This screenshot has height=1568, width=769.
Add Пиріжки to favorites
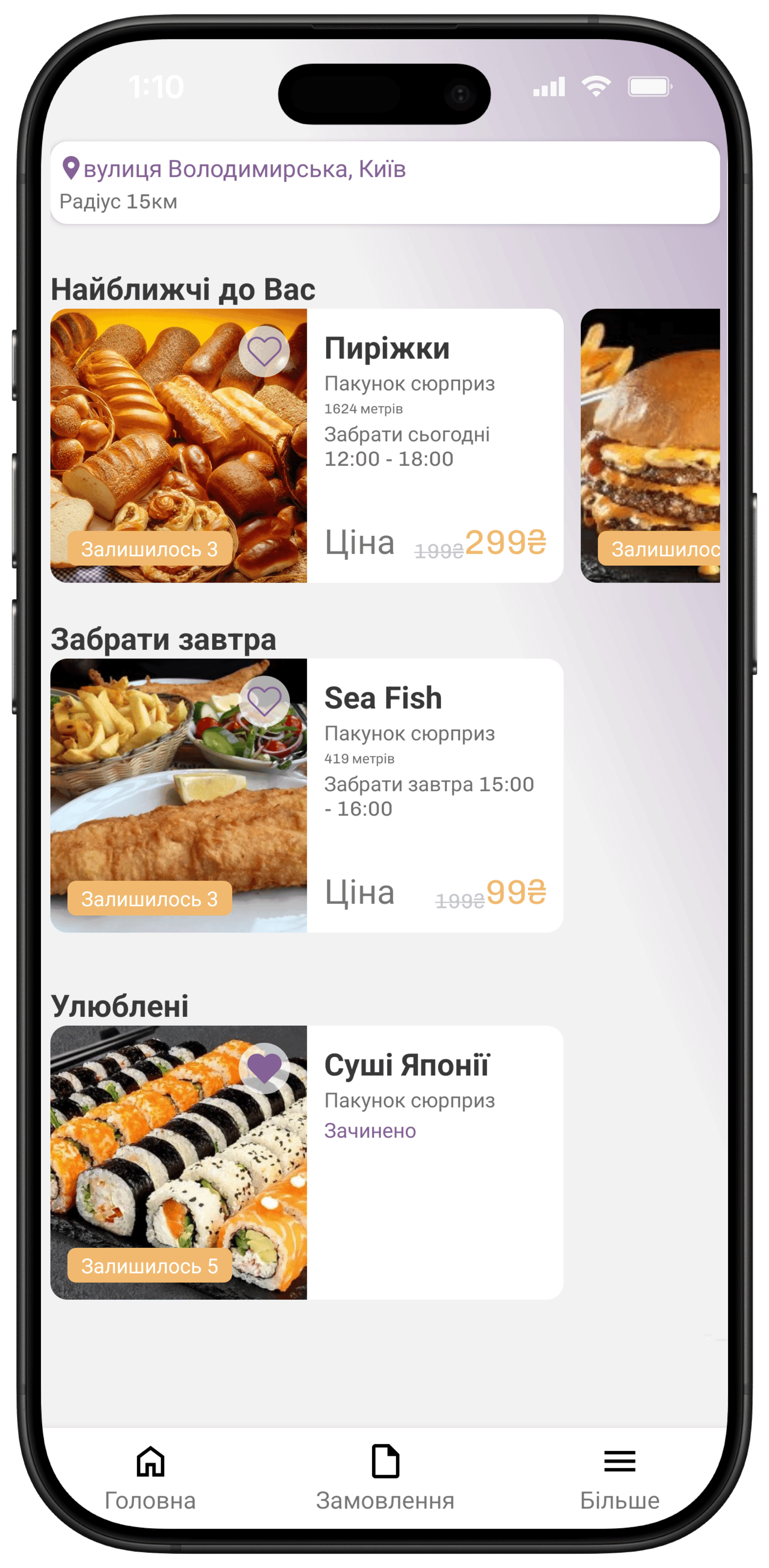[x=264, y=351]
